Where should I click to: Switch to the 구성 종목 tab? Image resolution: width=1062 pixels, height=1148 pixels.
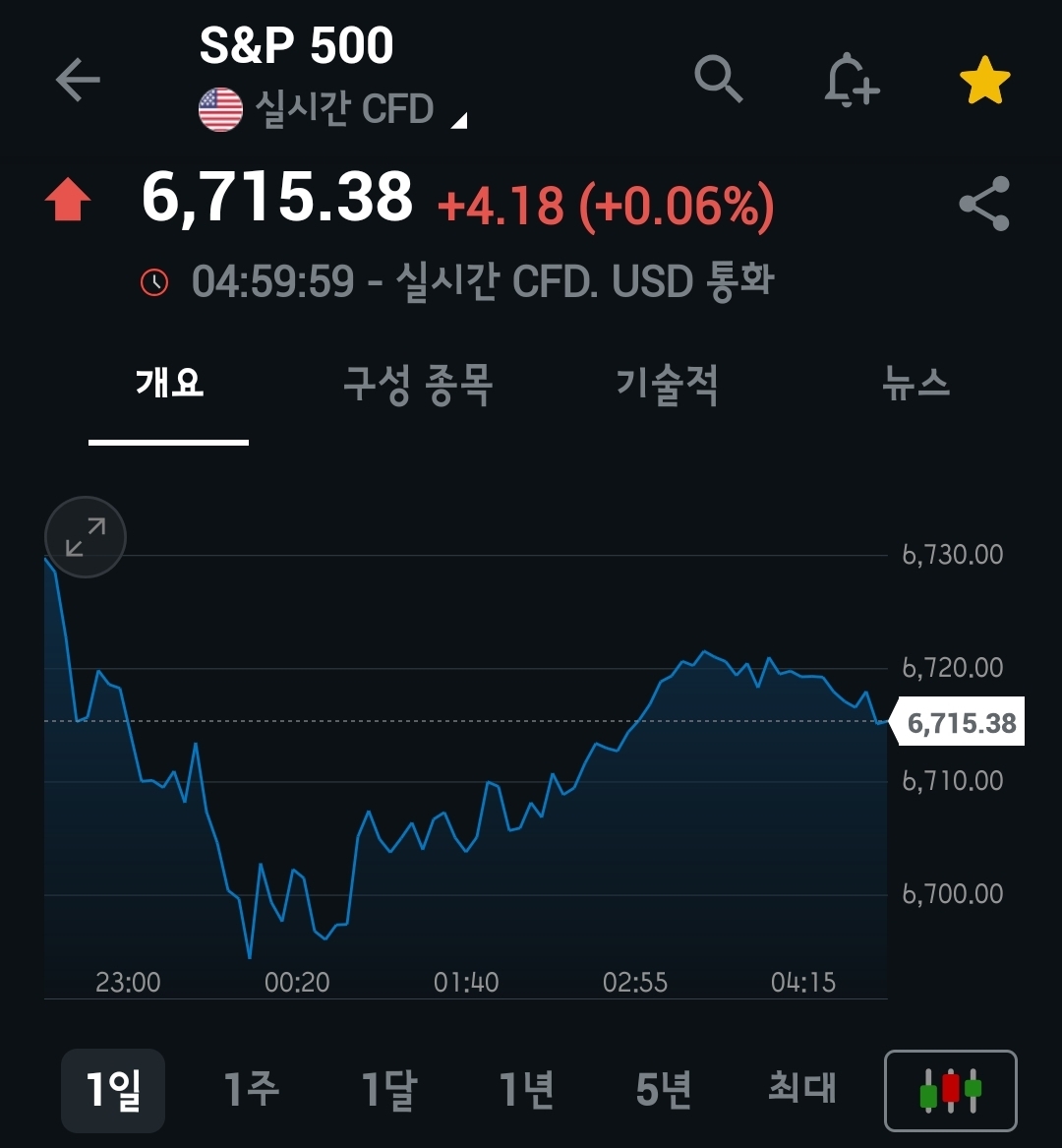[418, 384]
